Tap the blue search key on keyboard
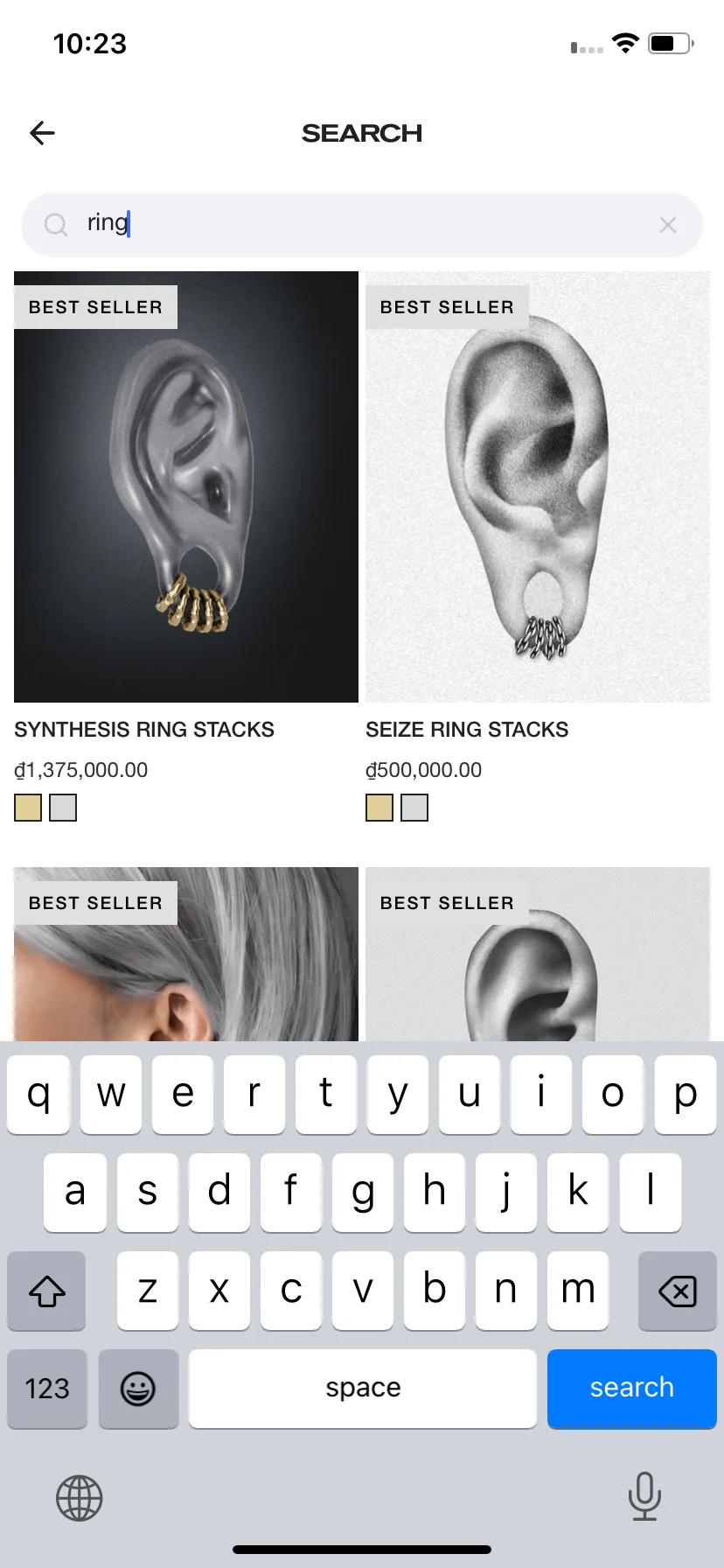This screenshot has width=724, height=1568. [631, 1388]
